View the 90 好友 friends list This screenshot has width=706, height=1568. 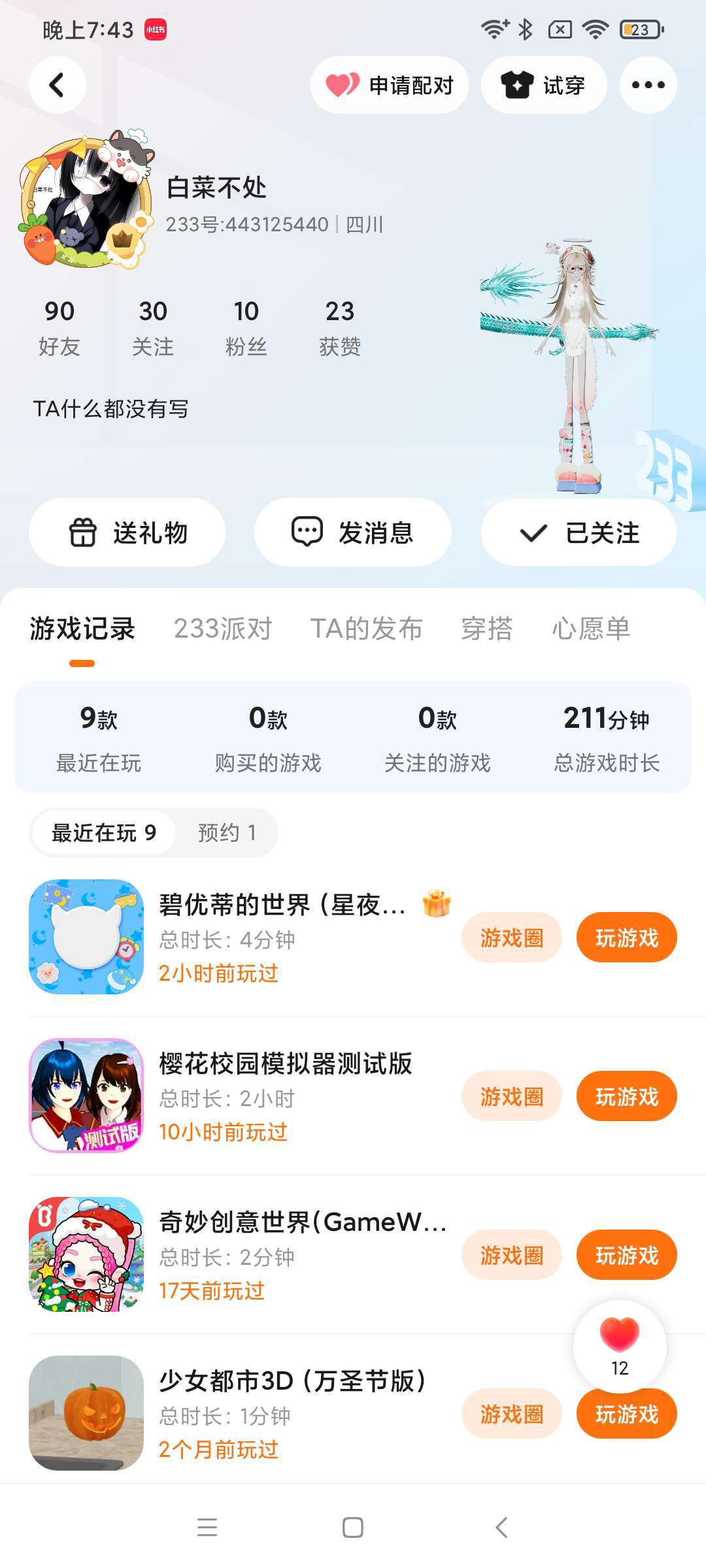coord(59,327)
